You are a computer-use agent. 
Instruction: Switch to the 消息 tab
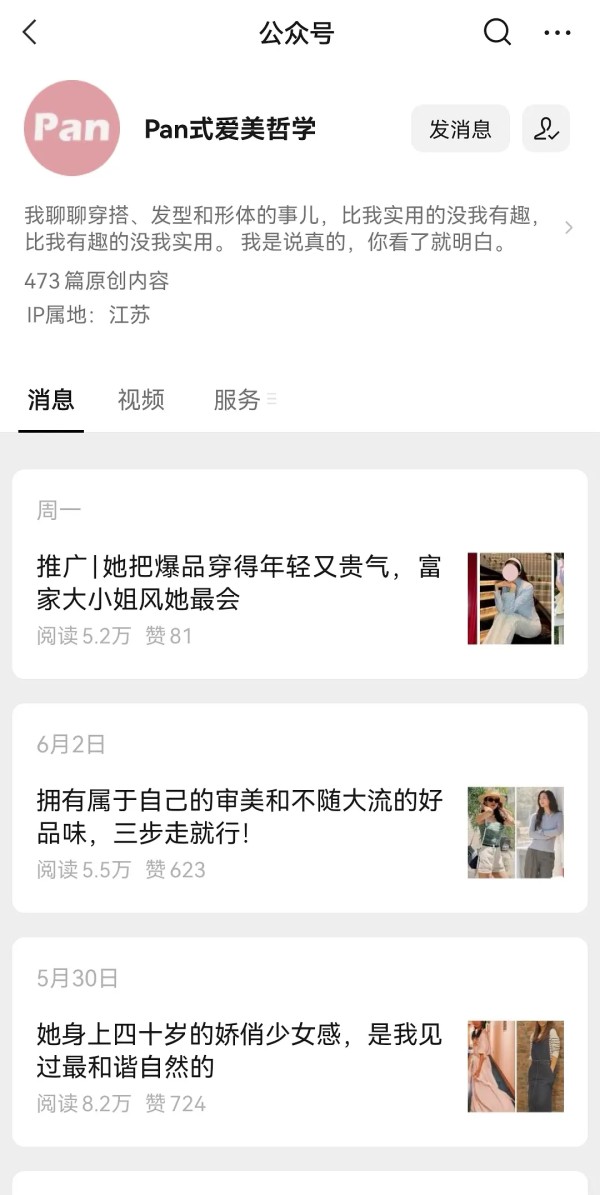pyautogui.click(x=51, y=400)
